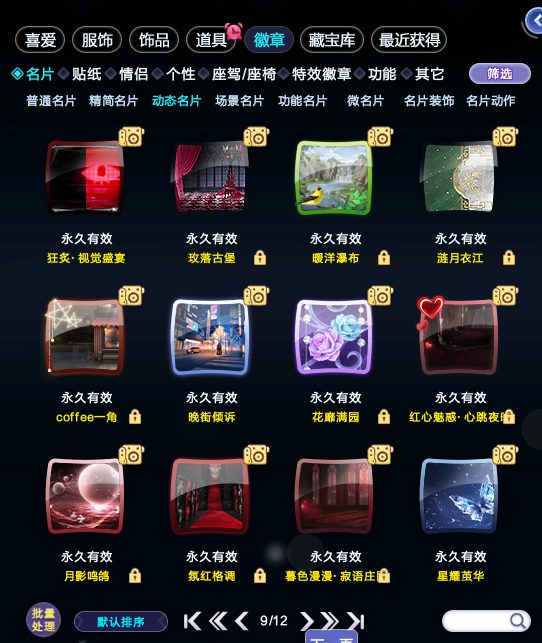542x643 pixels.
Task: Jump to the last page
Action: pos(355,621)
